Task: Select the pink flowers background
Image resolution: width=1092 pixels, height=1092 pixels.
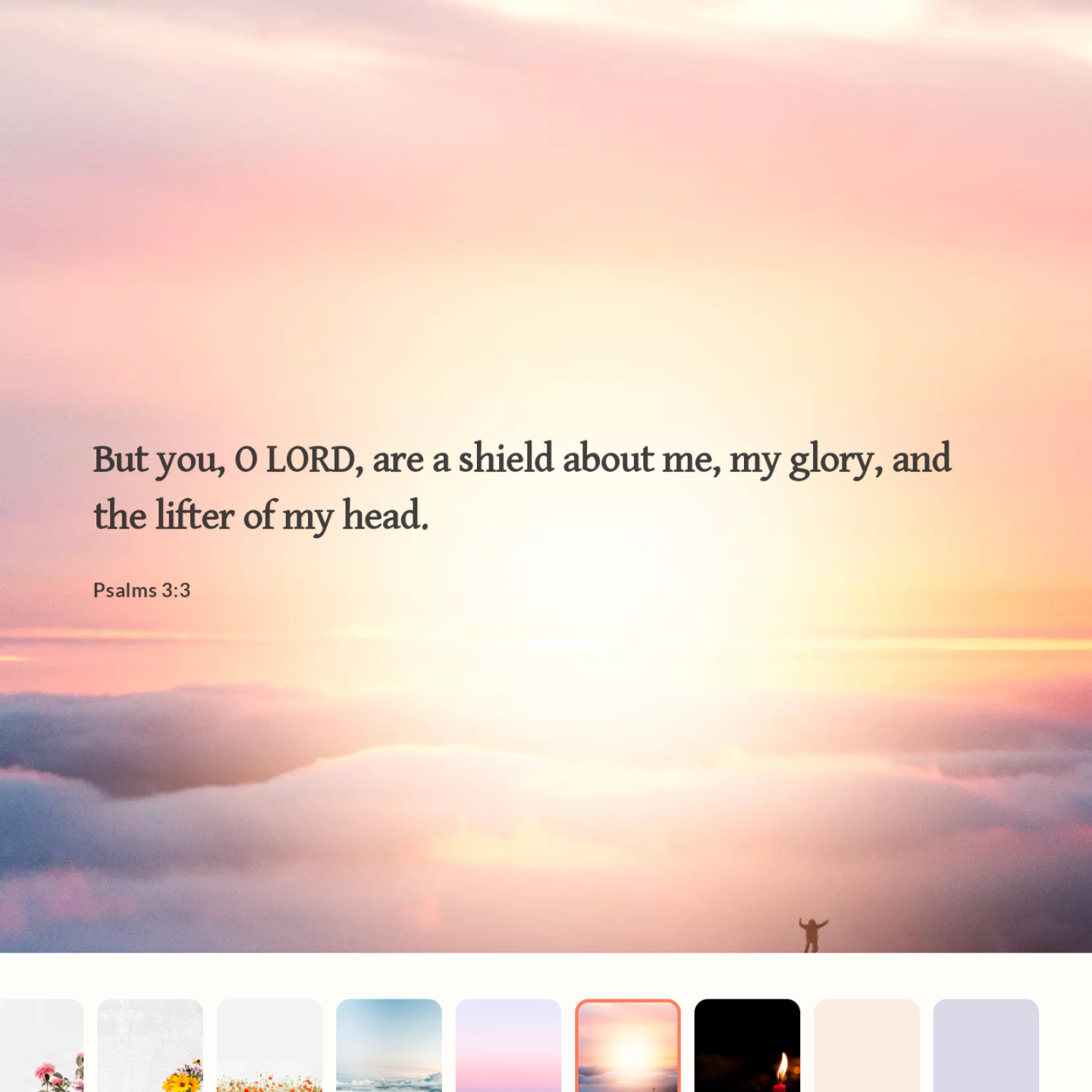Action: pos(42,1046)
